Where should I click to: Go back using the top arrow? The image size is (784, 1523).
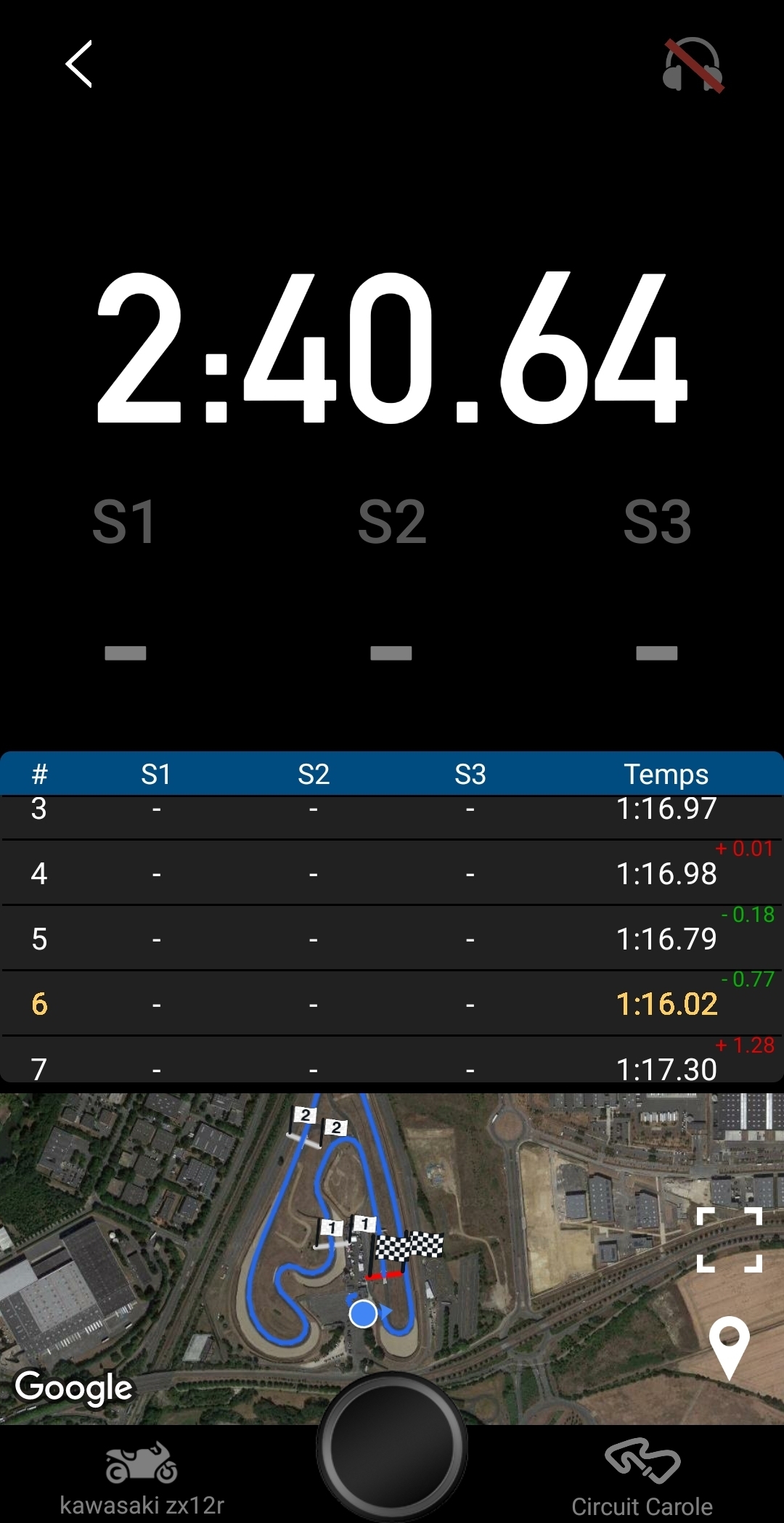79,64
